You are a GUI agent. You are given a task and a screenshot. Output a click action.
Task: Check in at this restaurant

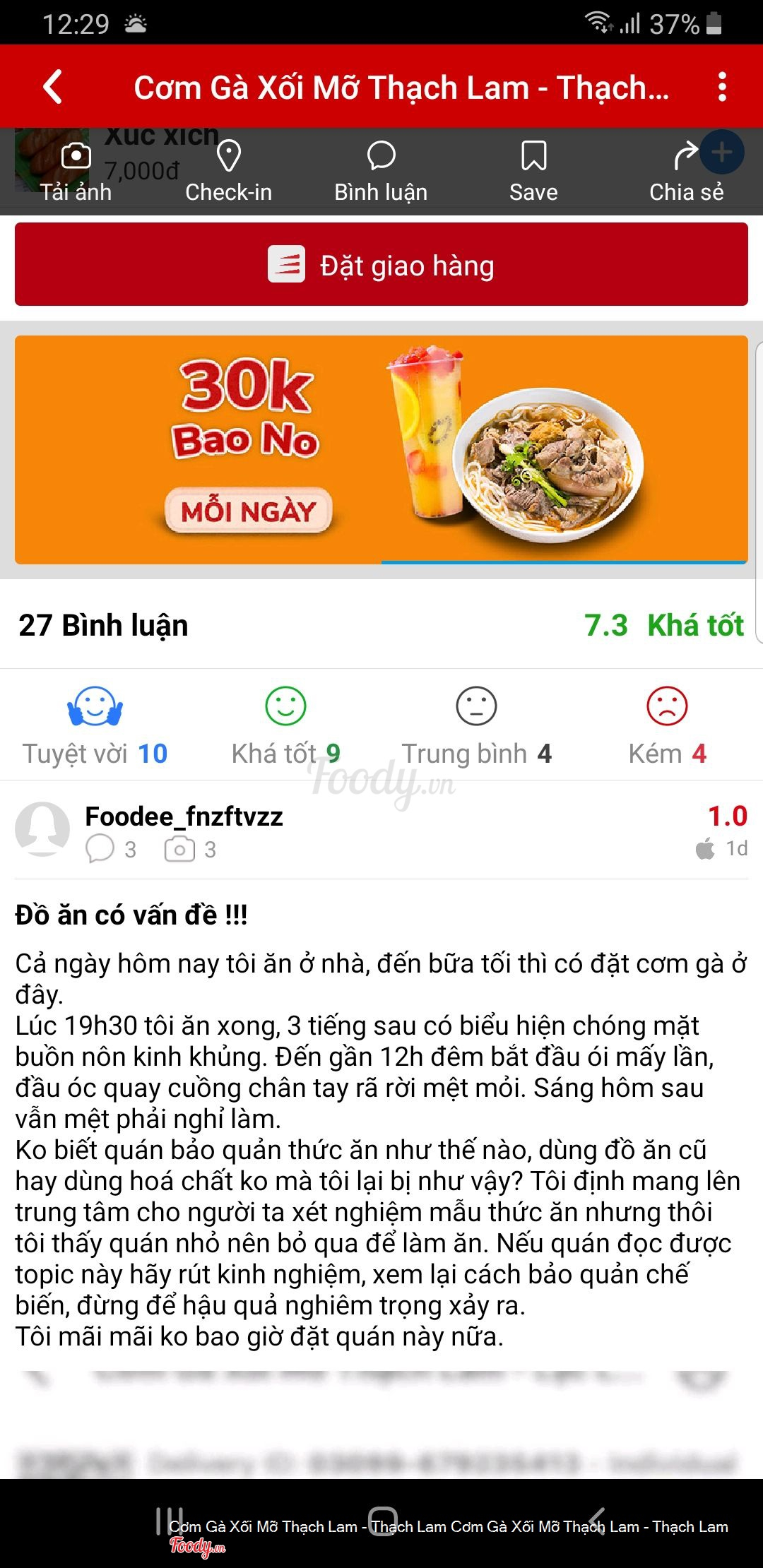[x=228, y=172]
